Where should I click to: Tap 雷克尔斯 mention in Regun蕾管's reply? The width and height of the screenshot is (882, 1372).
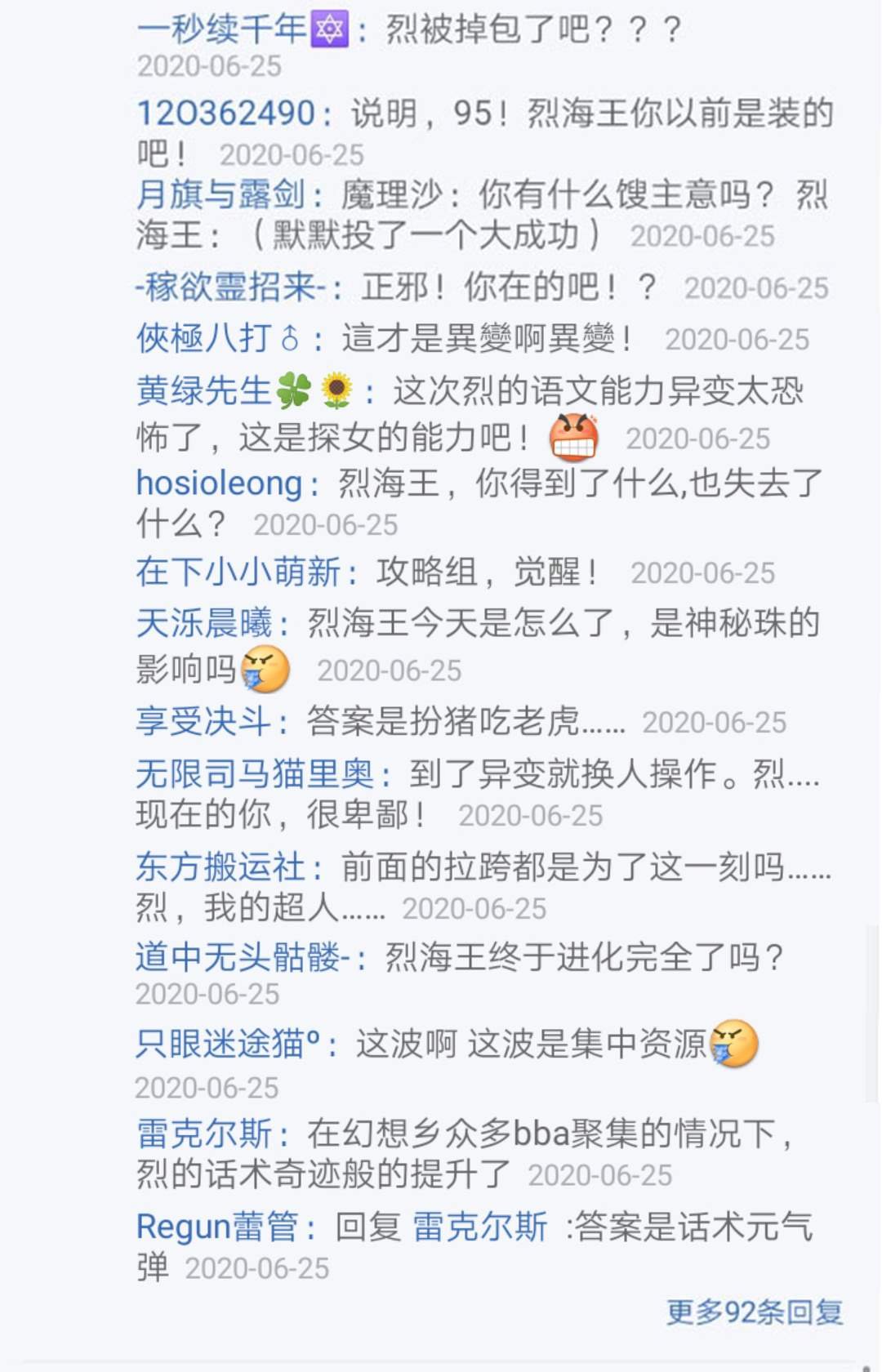point(480,1226)
